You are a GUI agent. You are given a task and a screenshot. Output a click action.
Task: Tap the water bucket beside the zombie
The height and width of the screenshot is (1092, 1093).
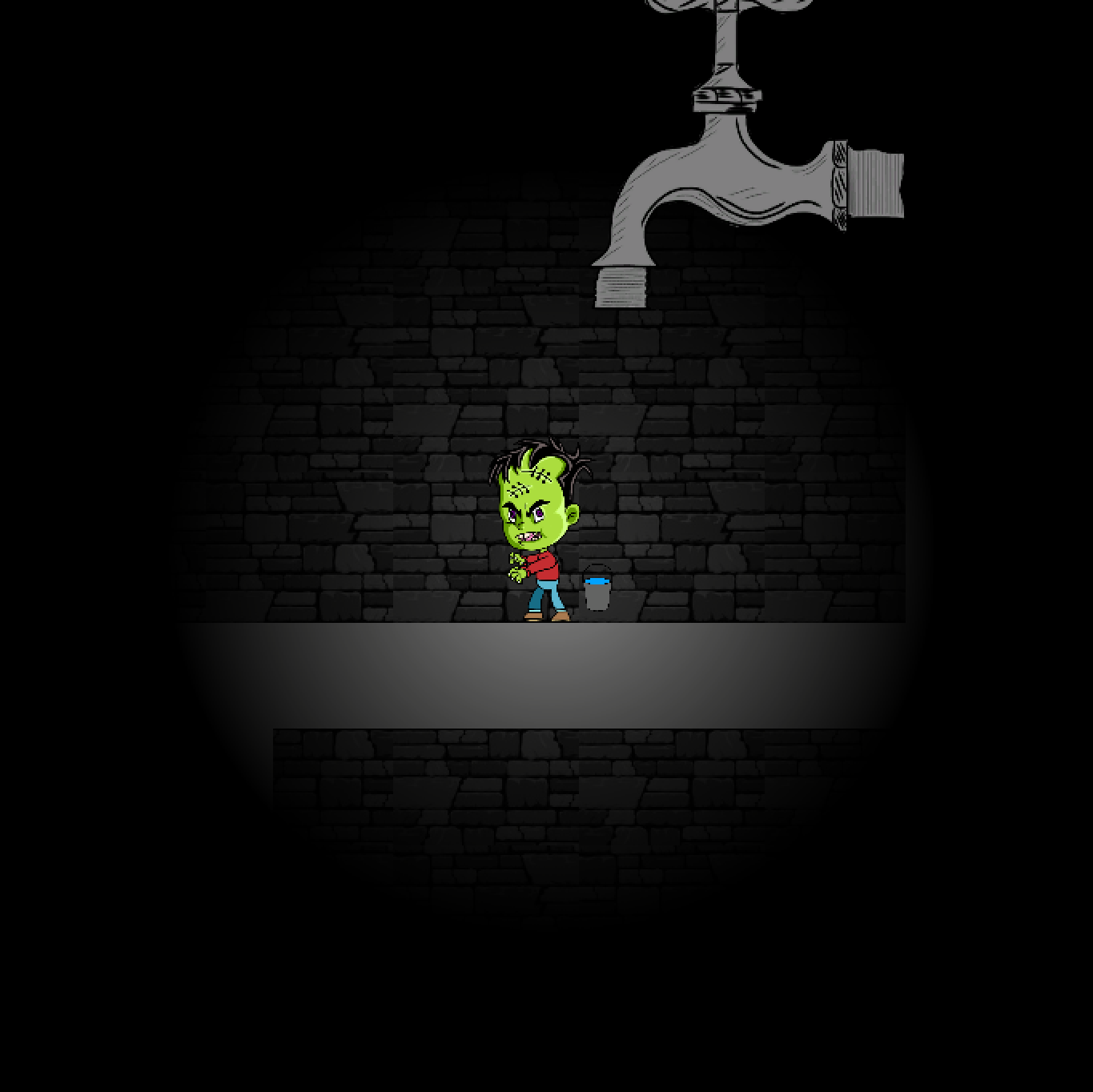click(x=597, y=590)
